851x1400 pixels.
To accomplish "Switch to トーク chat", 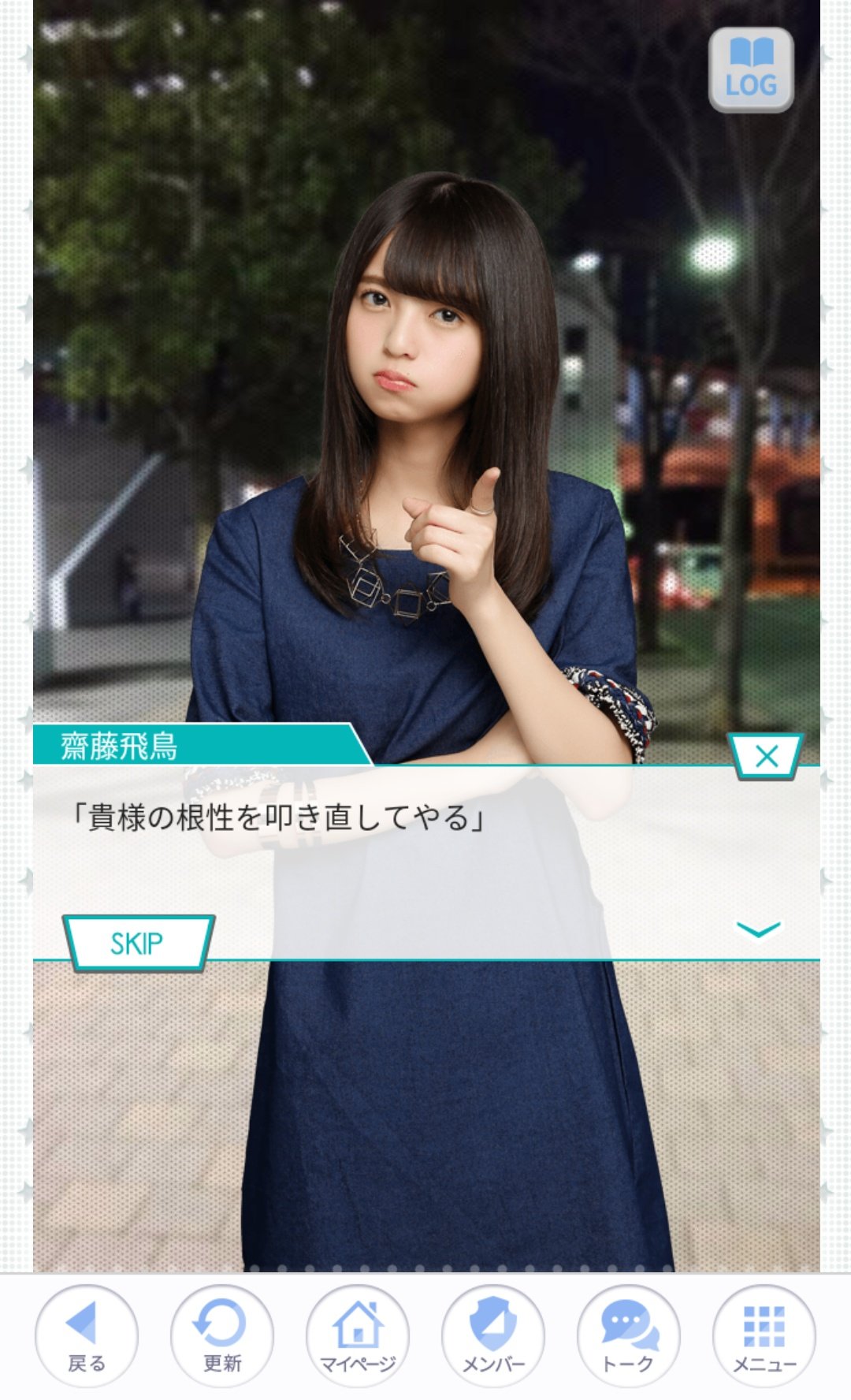I will pos(629,1335).
